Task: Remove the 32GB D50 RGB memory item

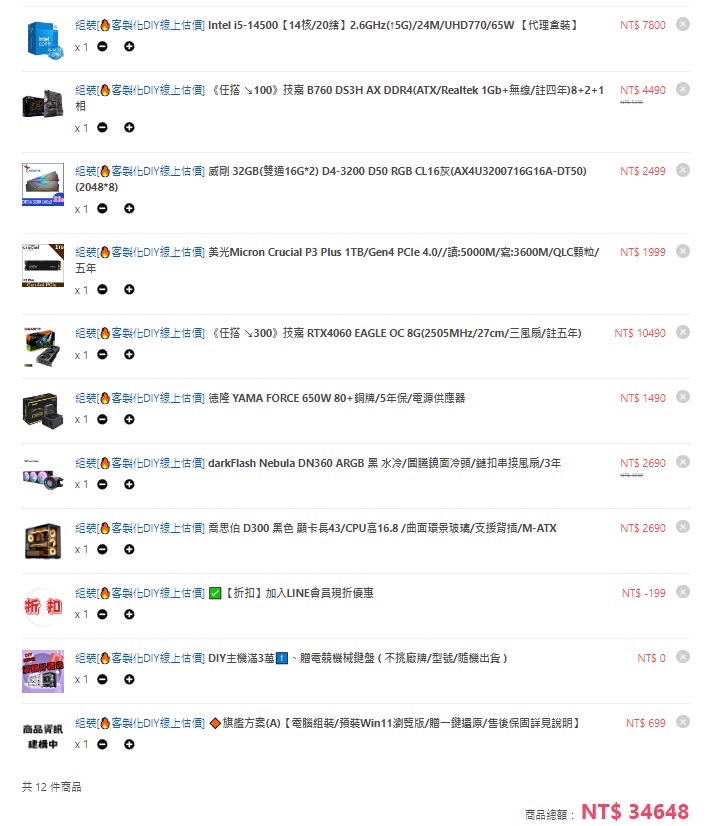Action: point(683,170)
